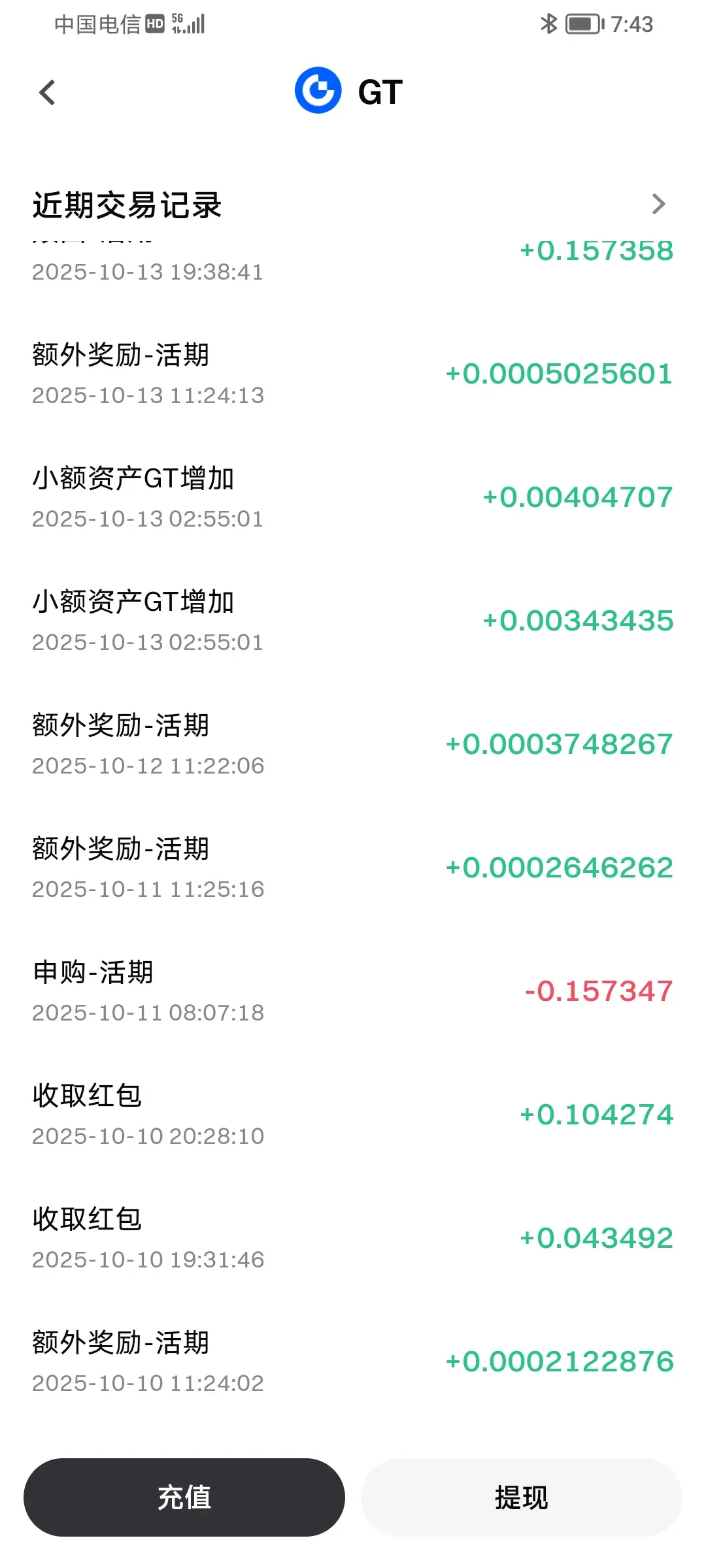Open 小额资产GT增加 record of +0.00404707
The image size is (706, 1568).
(x=353, y=498)
